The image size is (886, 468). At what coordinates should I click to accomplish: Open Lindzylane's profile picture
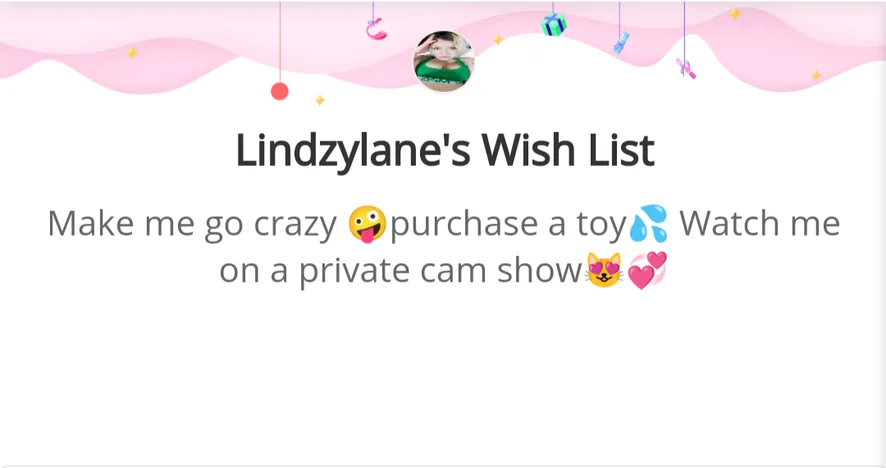(443, 61)
